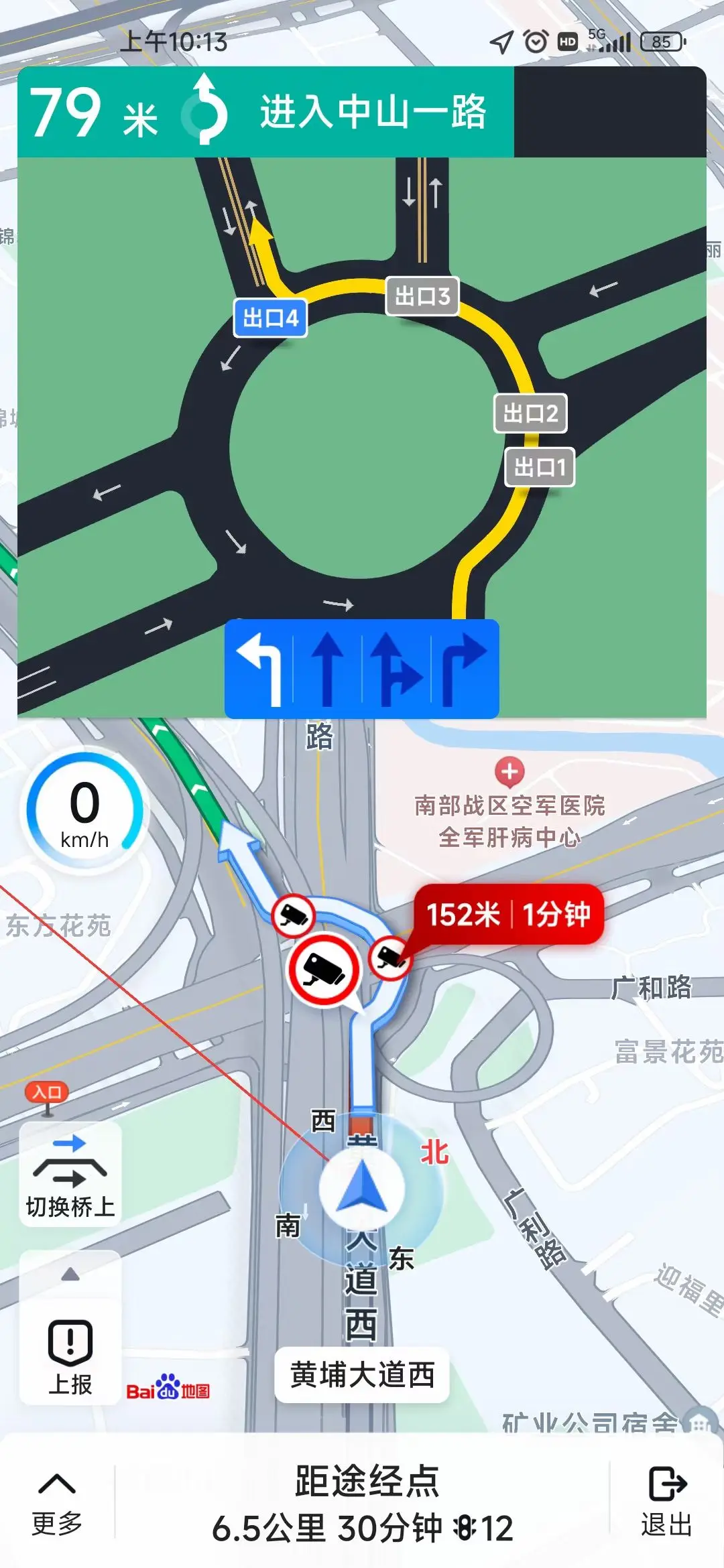Tap the compass location arrow
The width and height of the screenshot is (724, 1568).
click(362, 1189)
